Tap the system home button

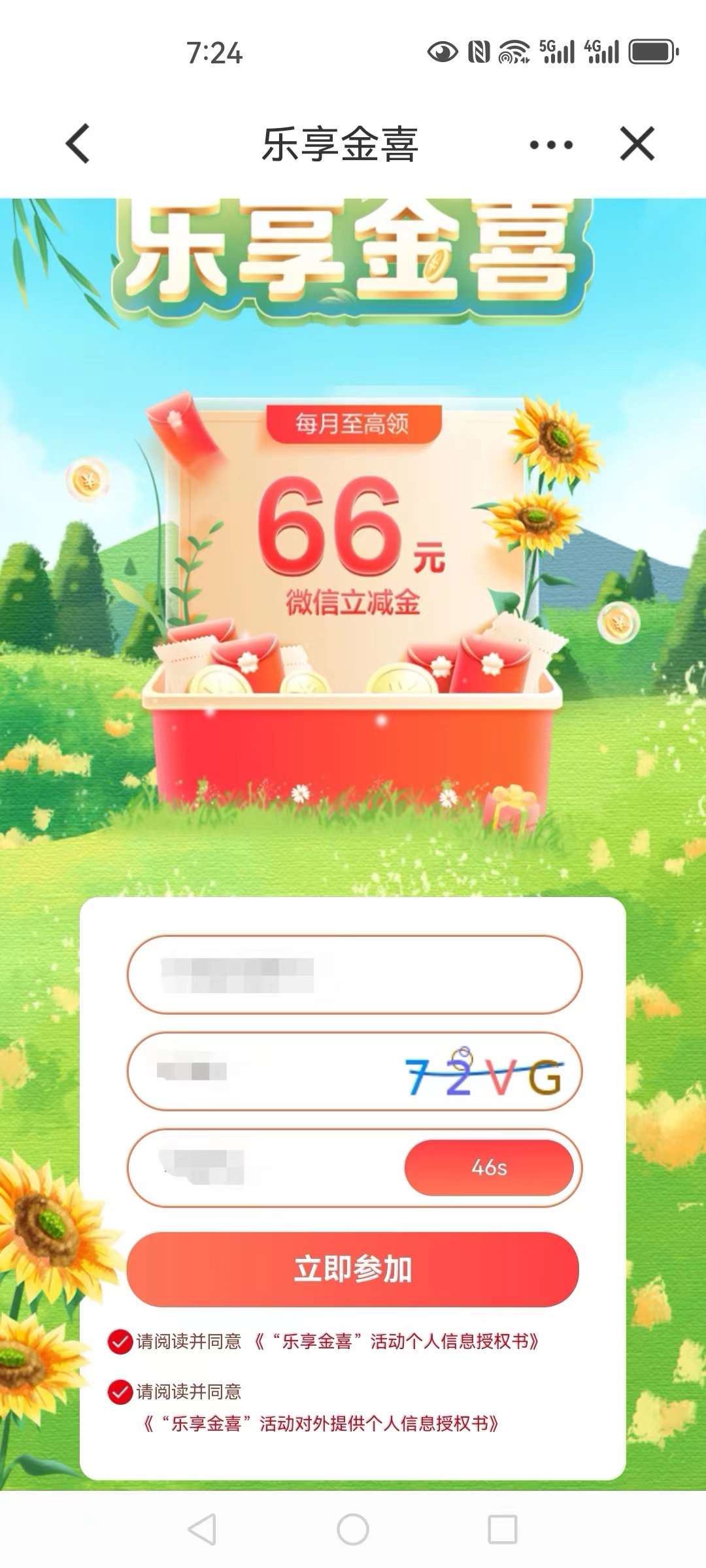[353, 1529]
